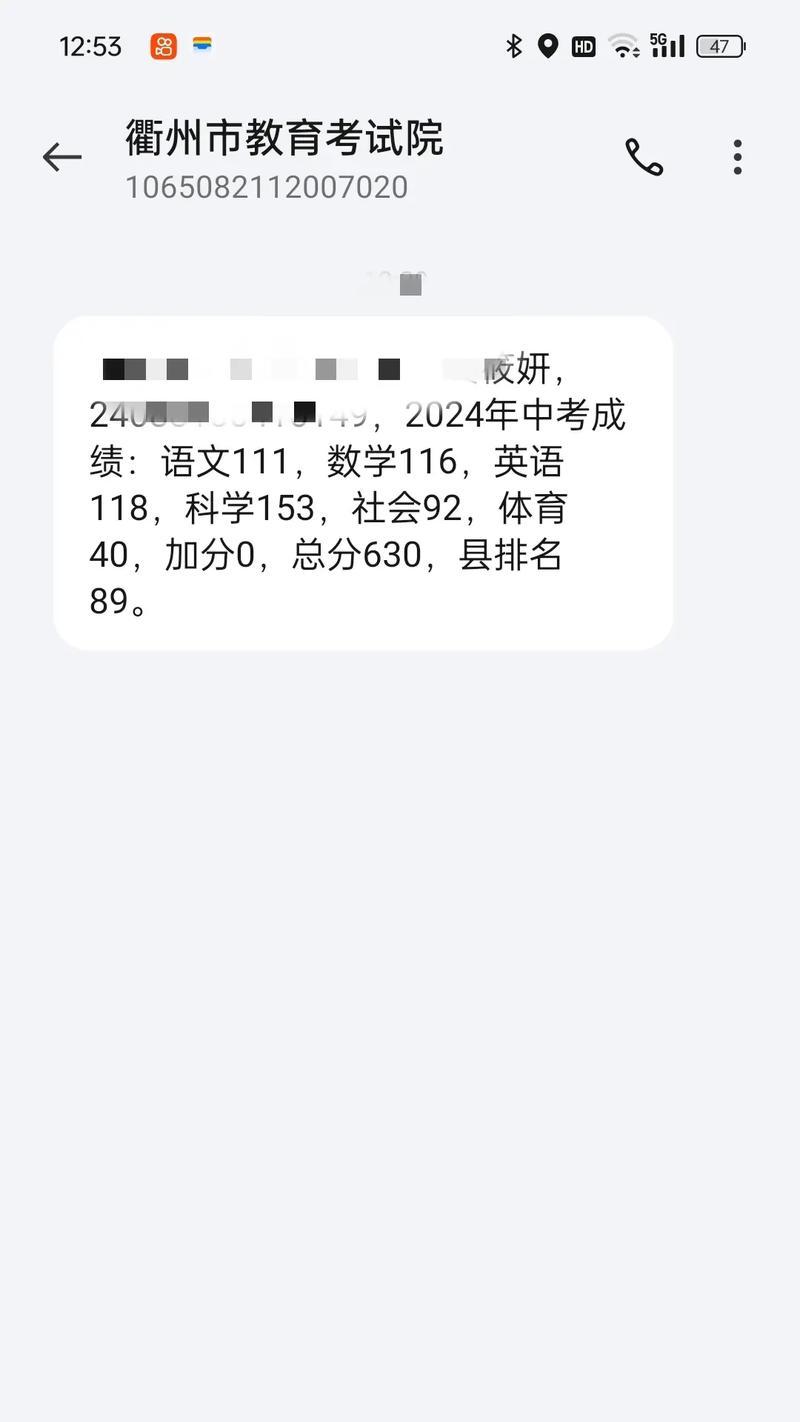The image size is (800, 1422).
Task: Call 衢州市教育考试院 with the phone icon
Action: (644, 157)
